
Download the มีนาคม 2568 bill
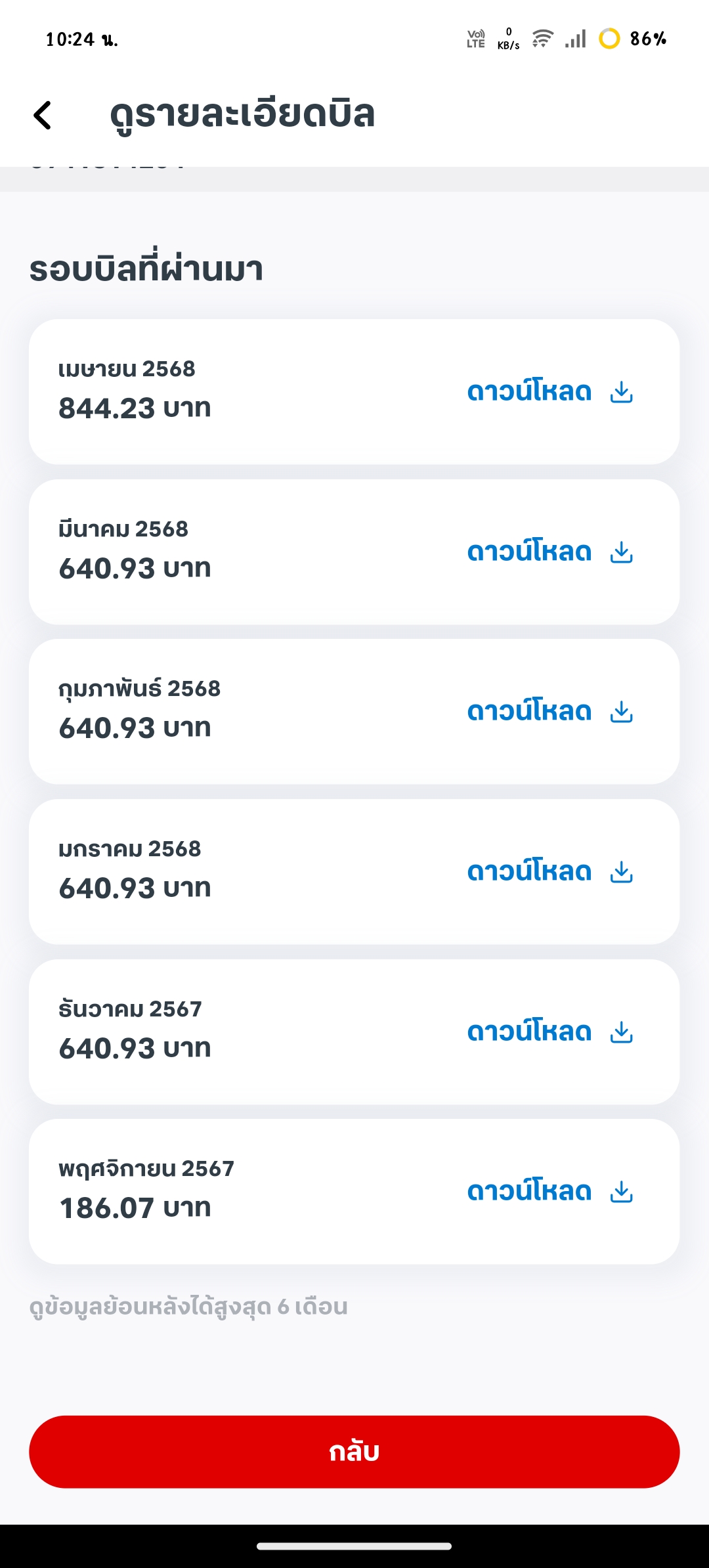[549, 552]
